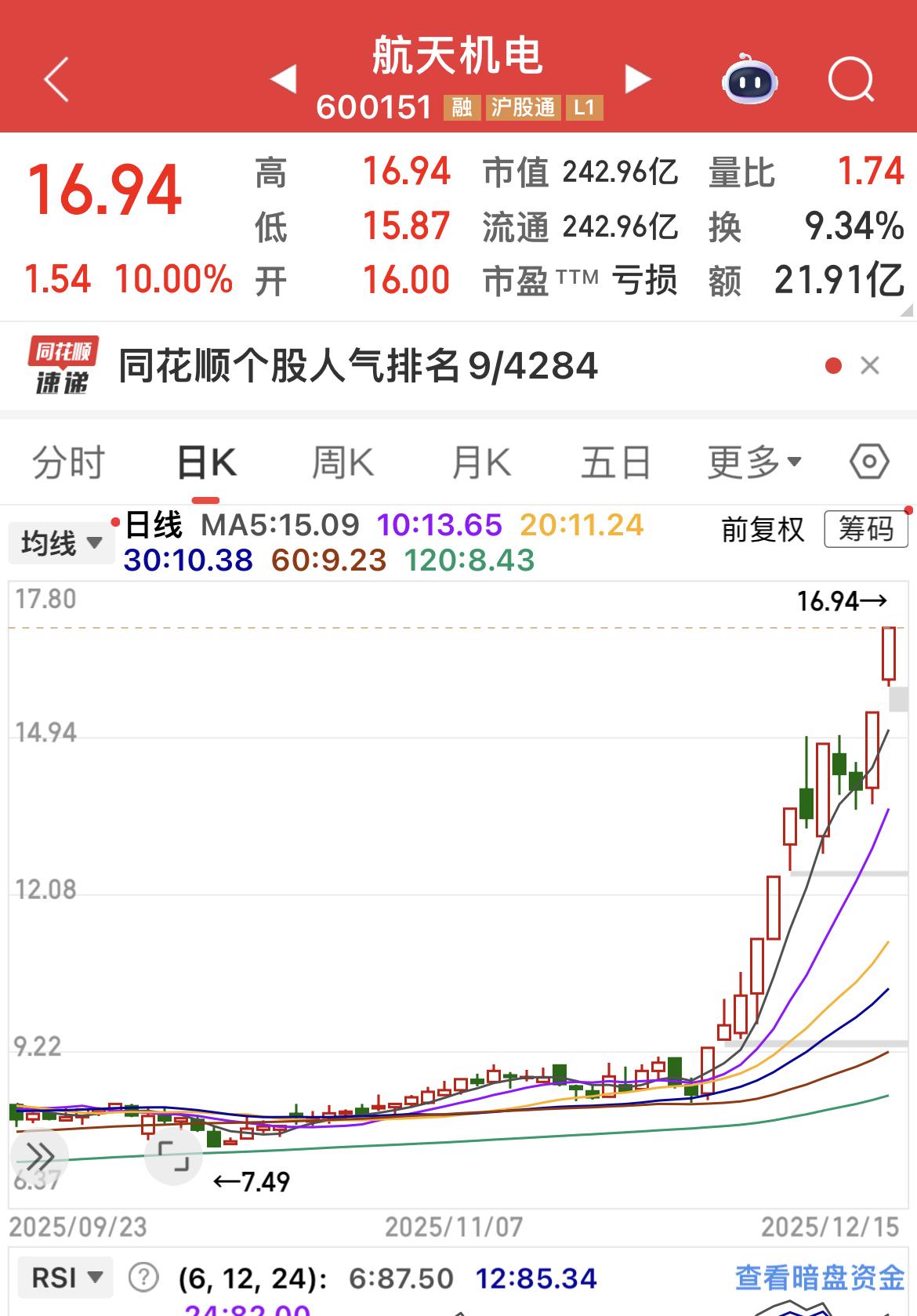
Task: Switch to the next stock
Action: point(638,79)
